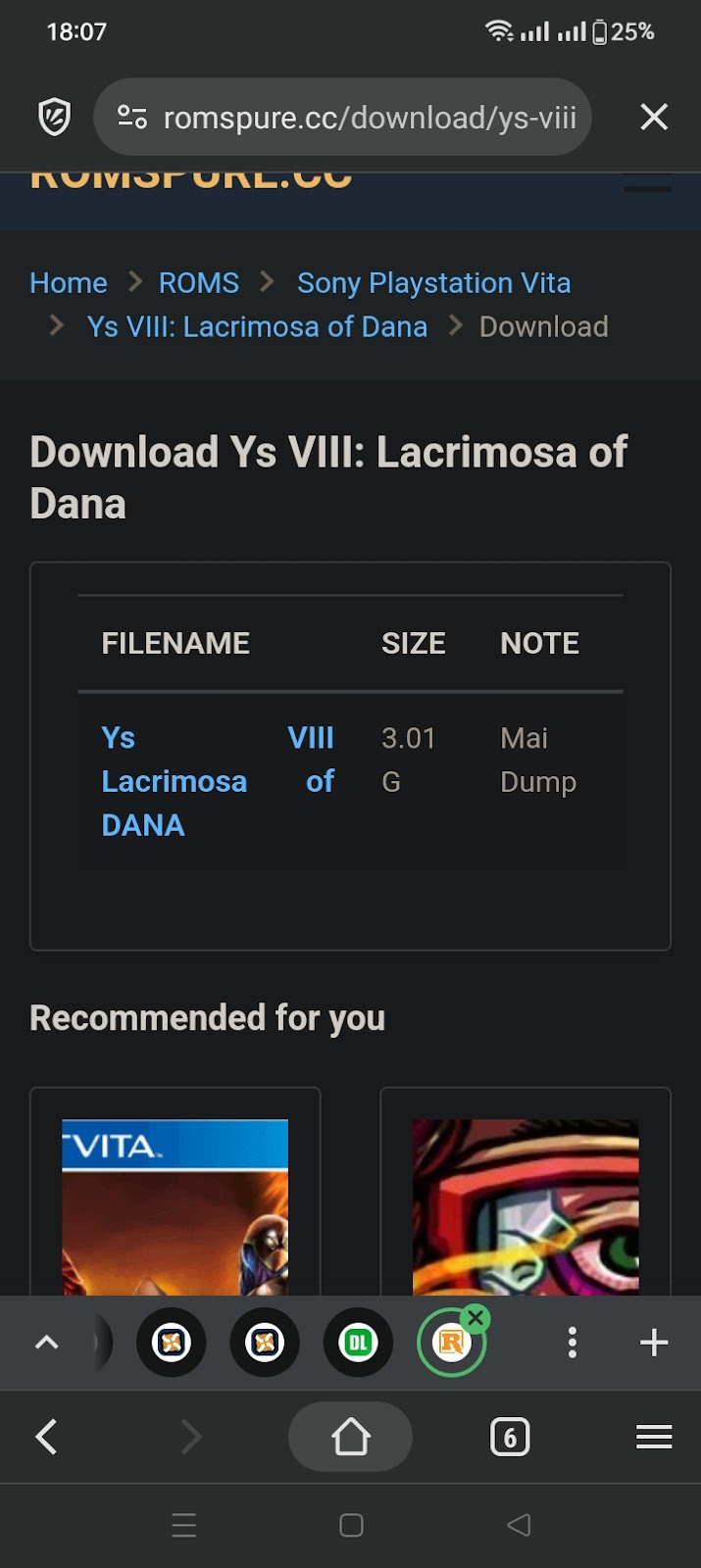Add a new tab with plus

654,1343
